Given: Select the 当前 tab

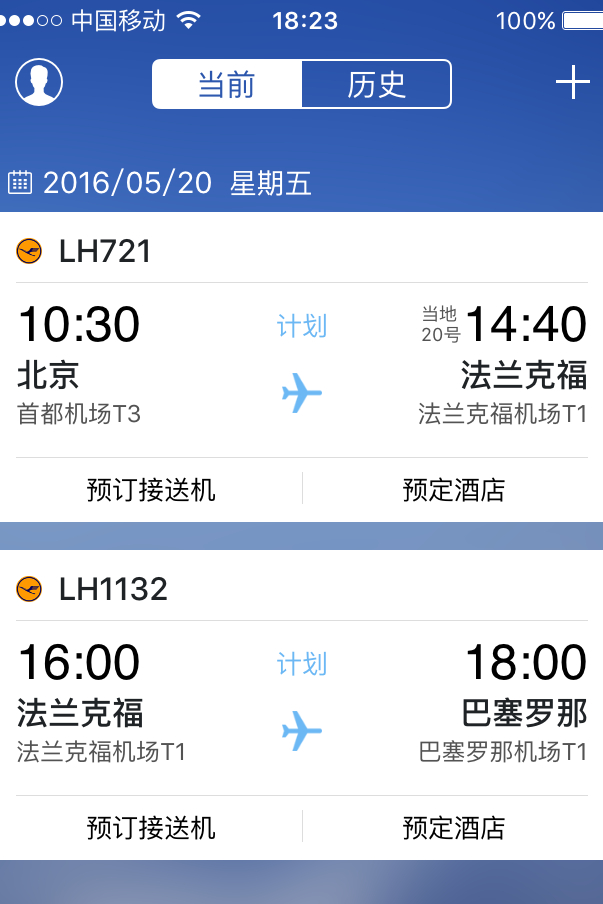Looking at the screenshot, I should coord(227,84).
